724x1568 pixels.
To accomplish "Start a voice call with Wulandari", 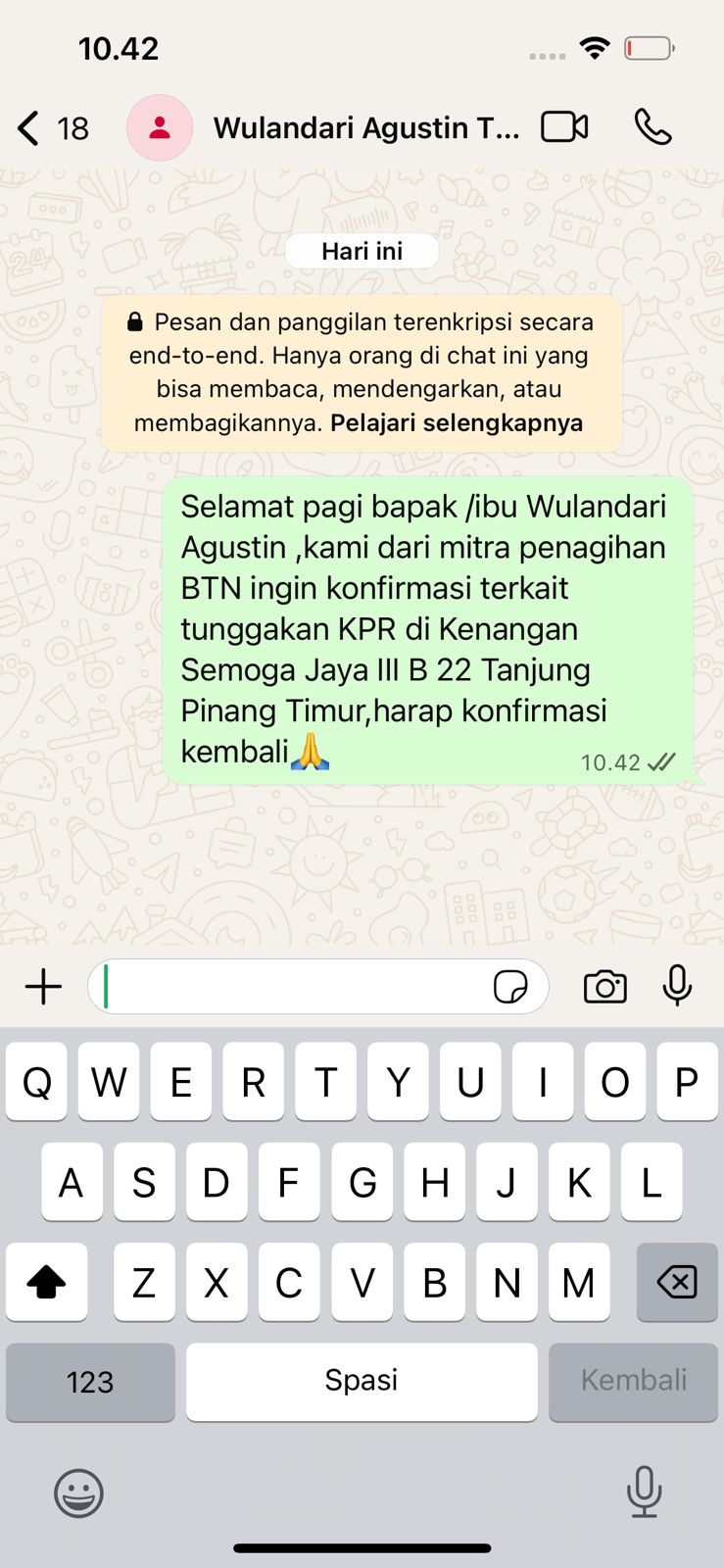I will (x=652, y=127).
